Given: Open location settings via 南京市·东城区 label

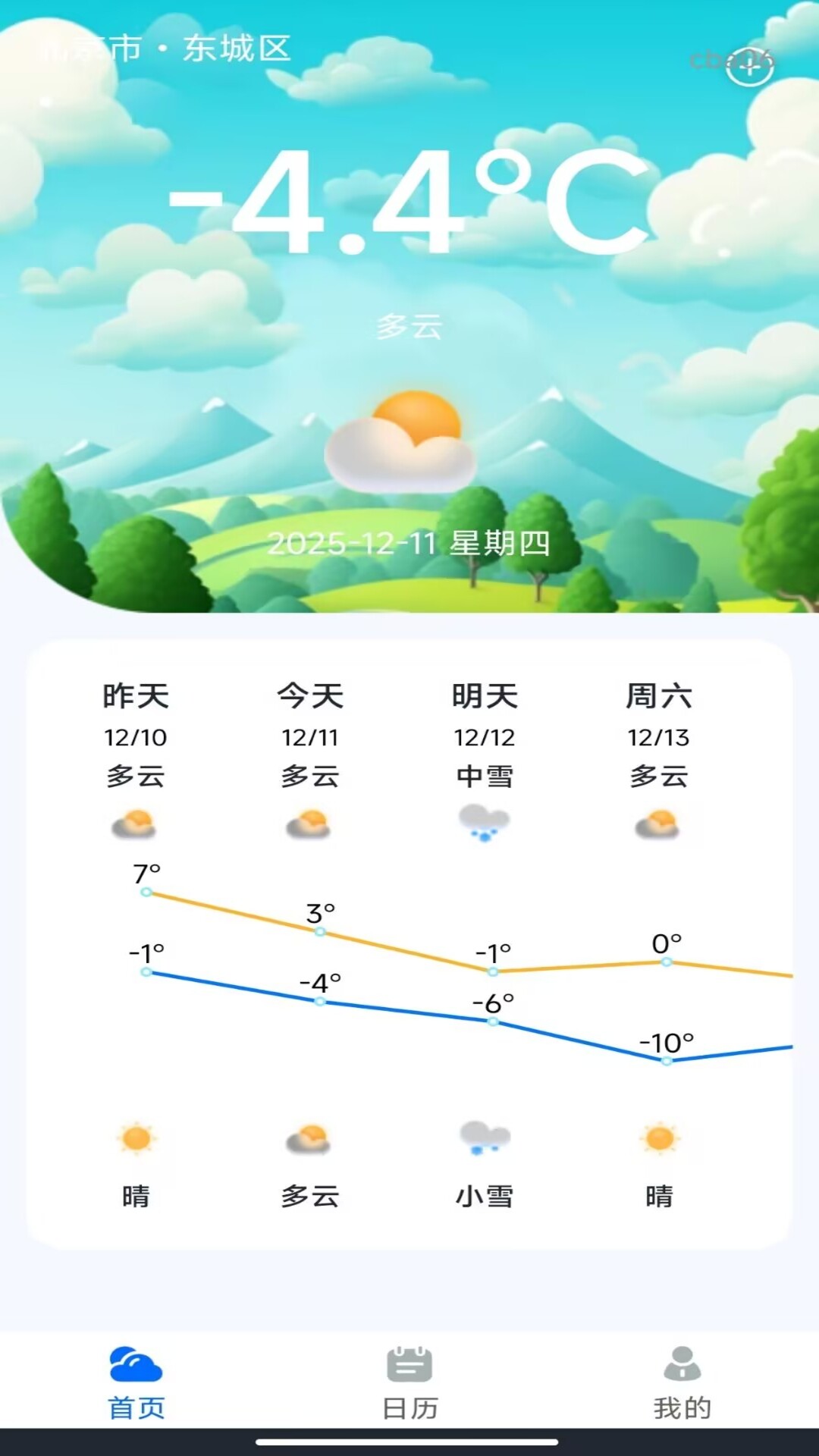Looking at the screenshot, I should point(167,47).
